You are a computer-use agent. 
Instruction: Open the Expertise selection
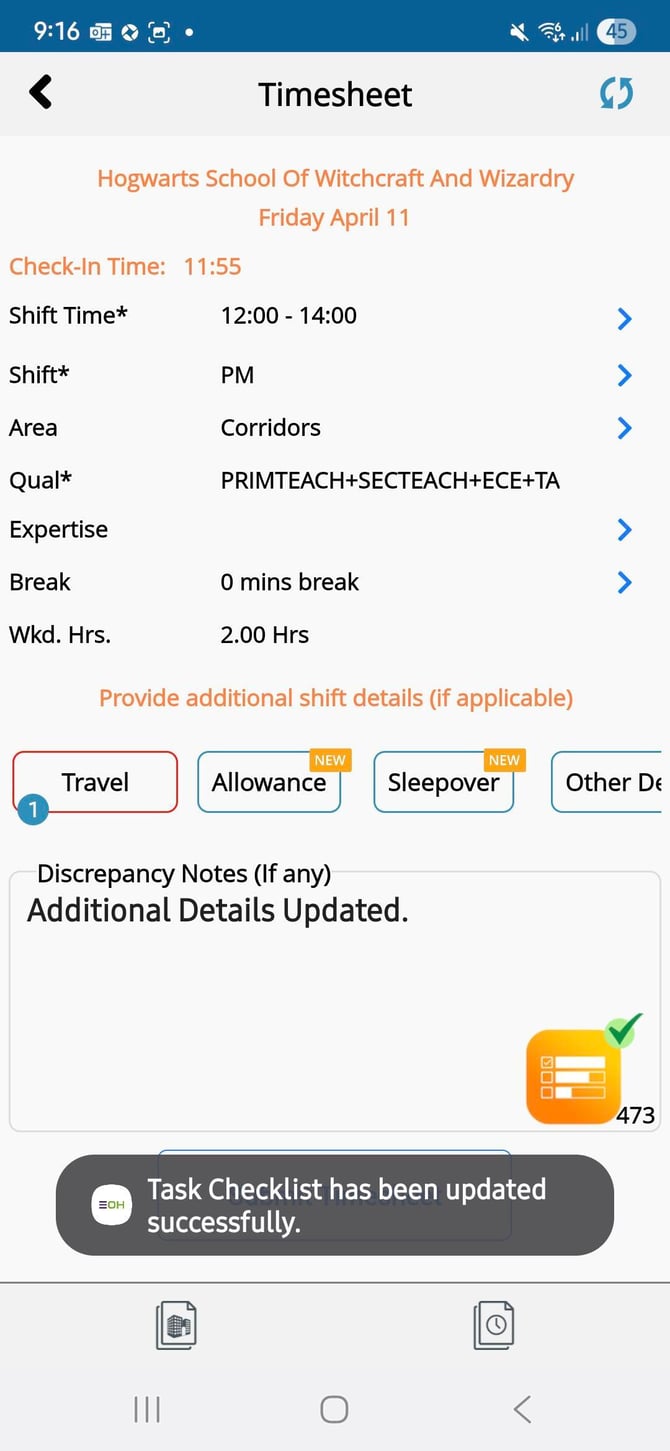(x=624, y=530)
